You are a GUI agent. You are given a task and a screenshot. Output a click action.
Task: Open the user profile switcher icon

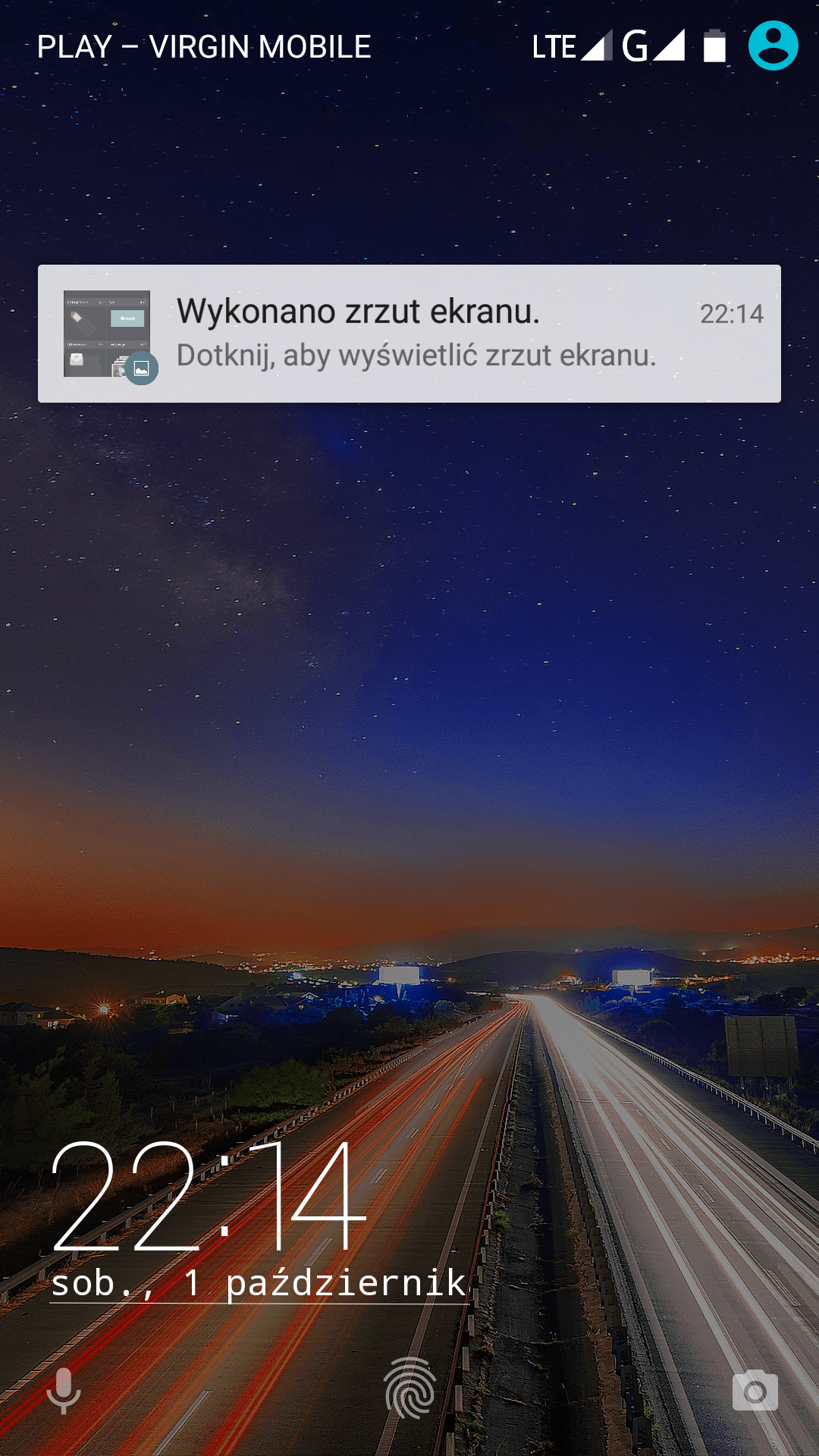point(773,45)
